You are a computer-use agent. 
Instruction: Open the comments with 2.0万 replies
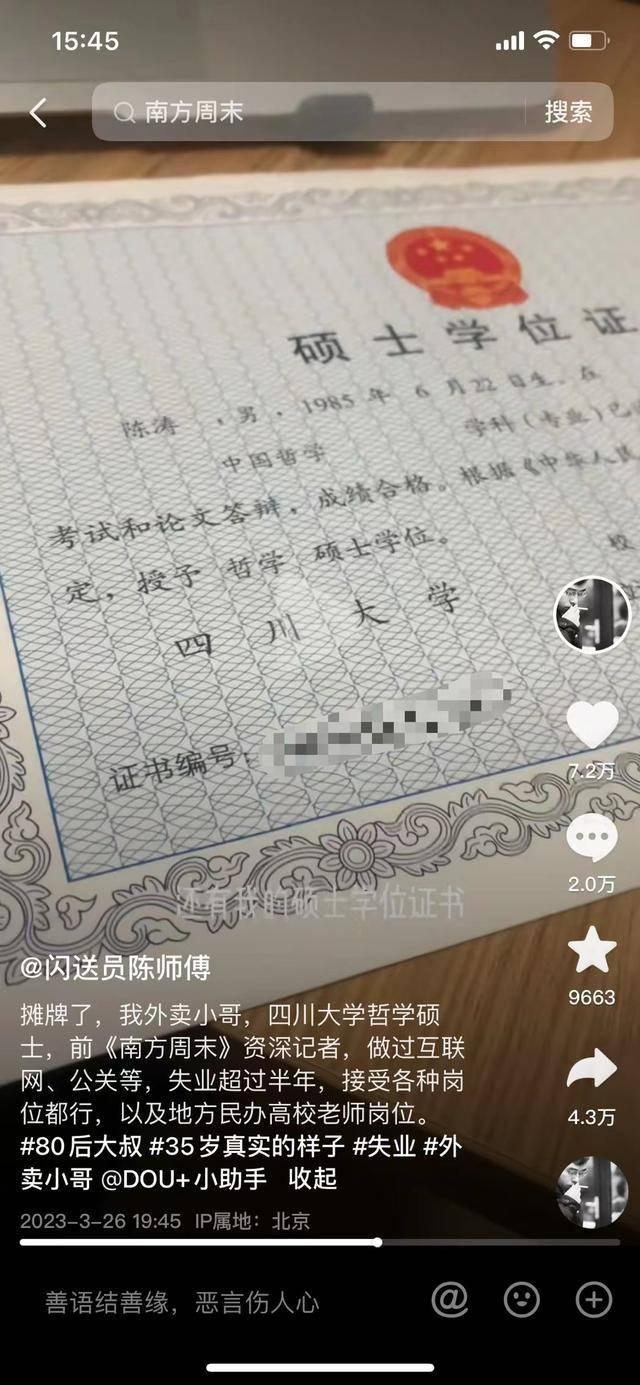[x=592, y=838]
